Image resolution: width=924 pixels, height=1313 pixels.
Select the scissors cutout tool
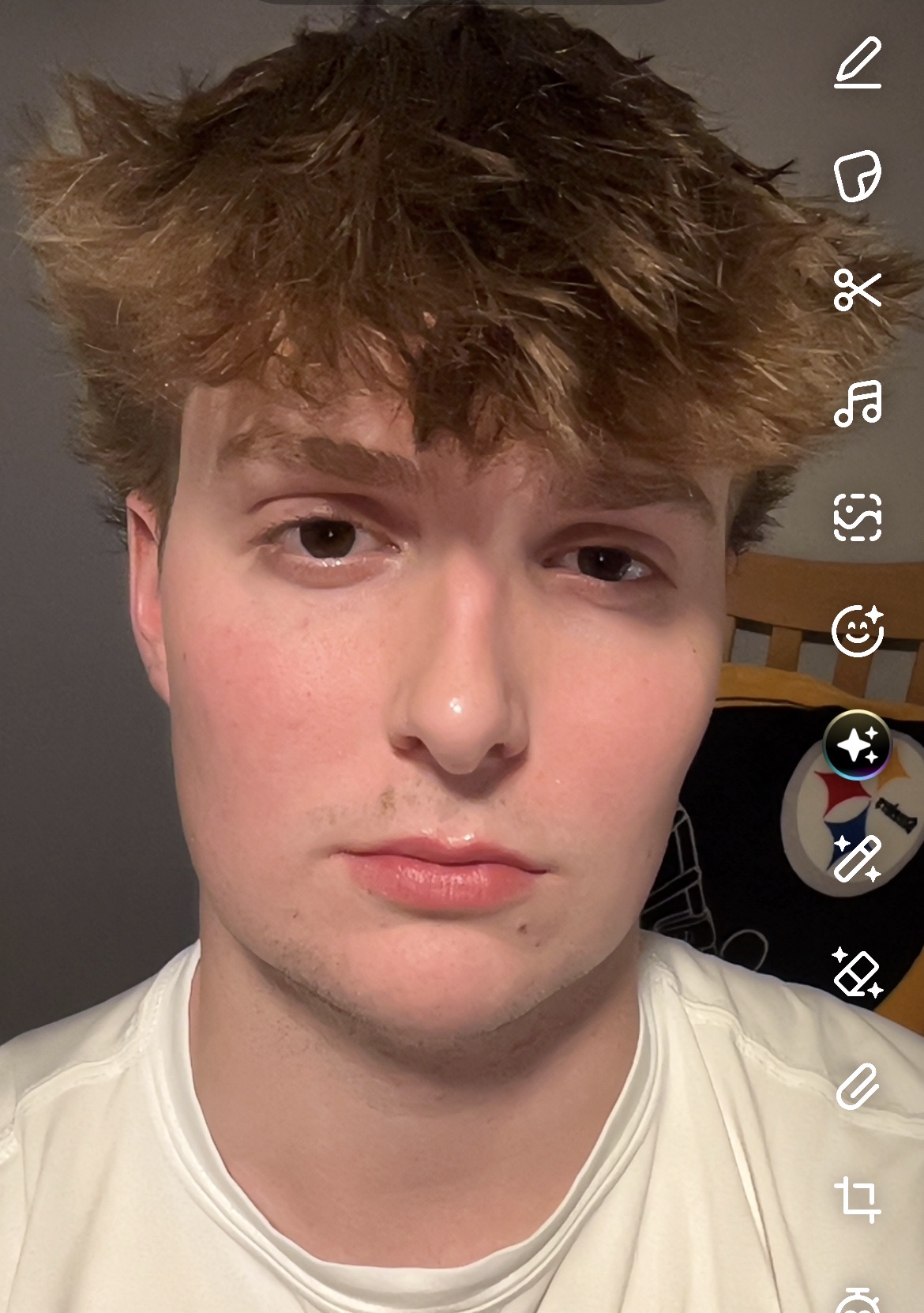pyautogui.click(x=858, y=290)
